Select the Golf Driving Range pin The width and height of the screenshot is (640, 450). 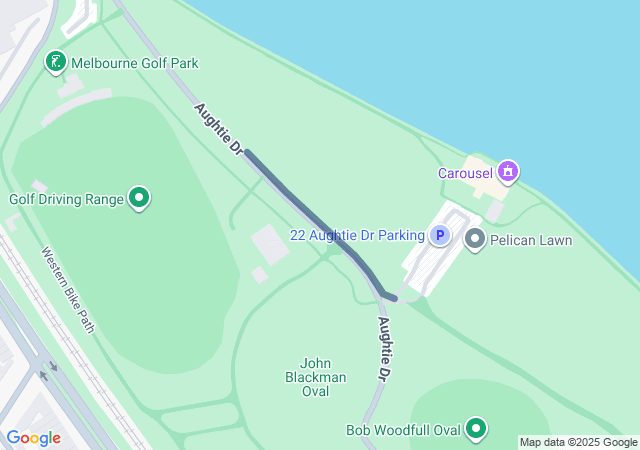(140, 199)
